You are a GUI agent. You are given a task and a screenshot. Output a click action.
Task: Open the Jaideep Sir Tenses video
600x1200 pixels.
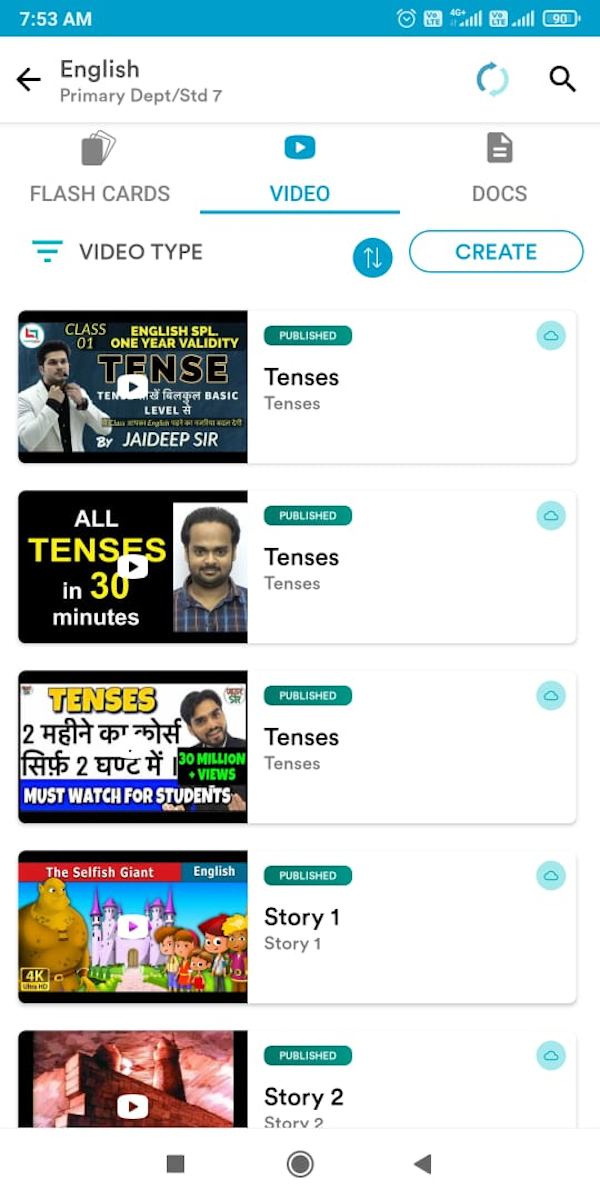pyautogui.click(x=132, y=386)
